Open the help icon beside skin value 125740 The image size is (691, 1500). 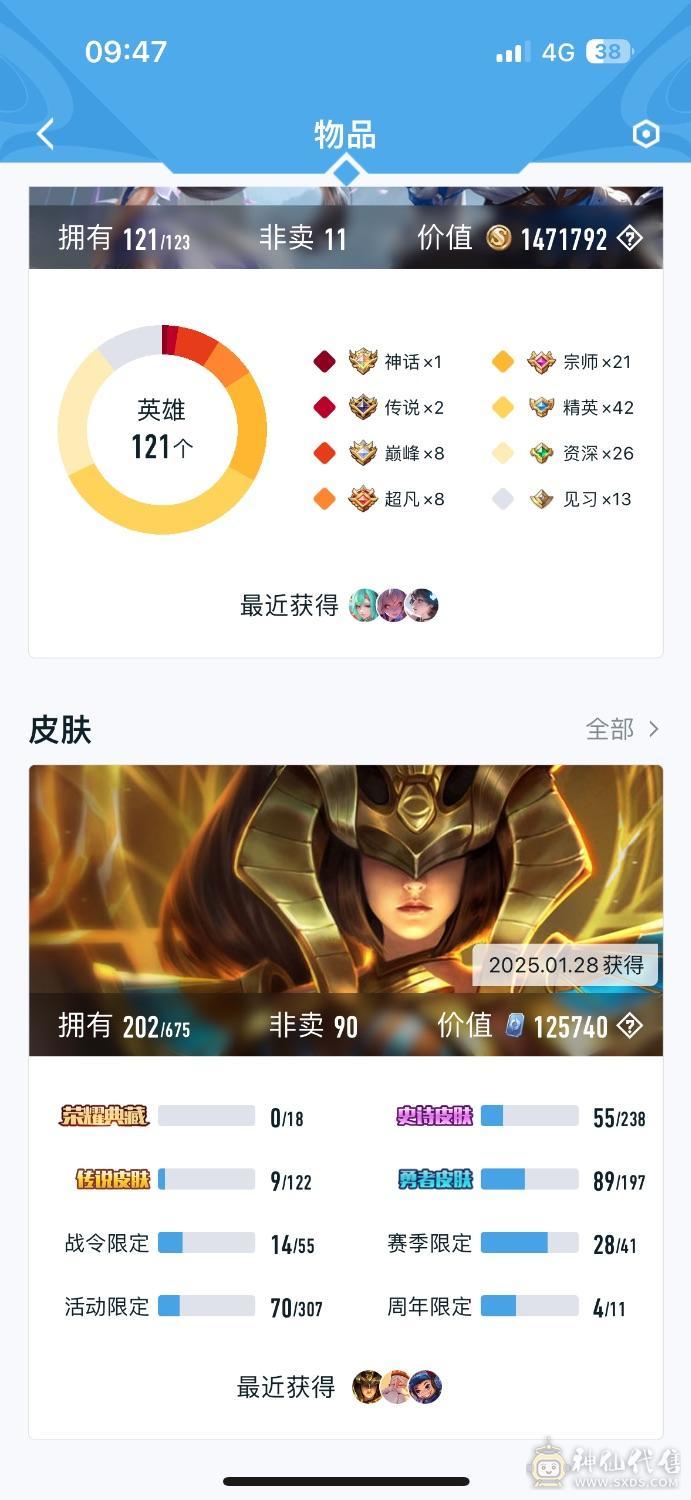point(629,1026)
